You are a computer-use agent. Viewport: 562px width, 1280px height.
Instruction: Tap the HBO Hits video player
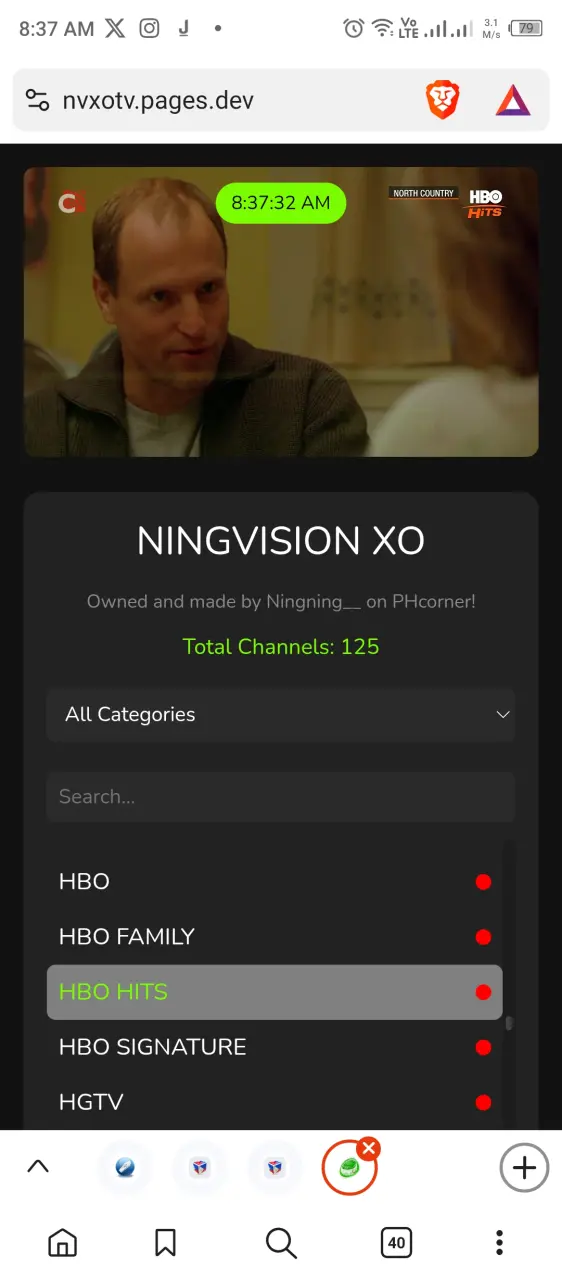[281, 312]
